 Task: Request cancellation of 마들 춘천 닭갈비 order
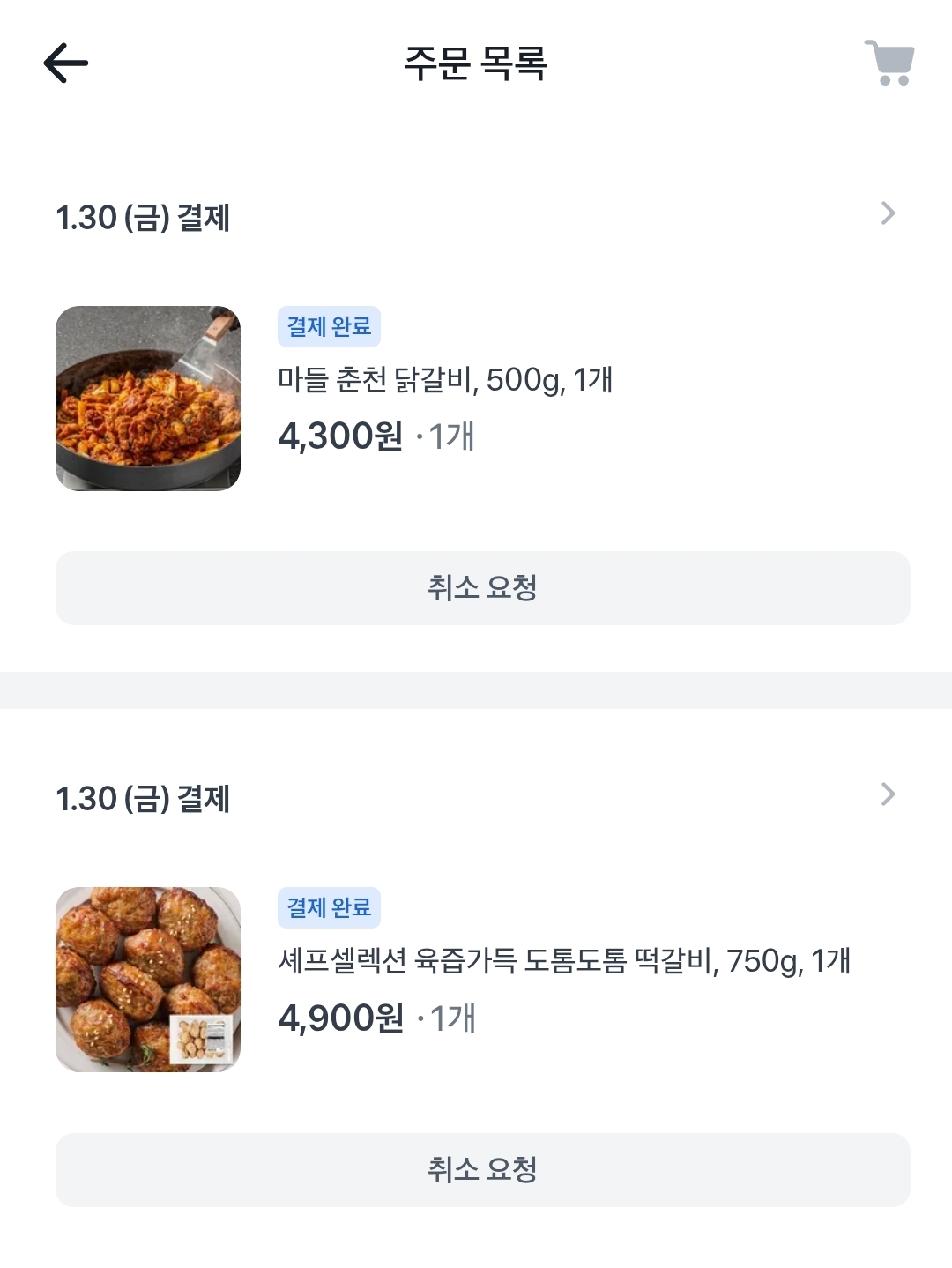click(x=482, y=588)
